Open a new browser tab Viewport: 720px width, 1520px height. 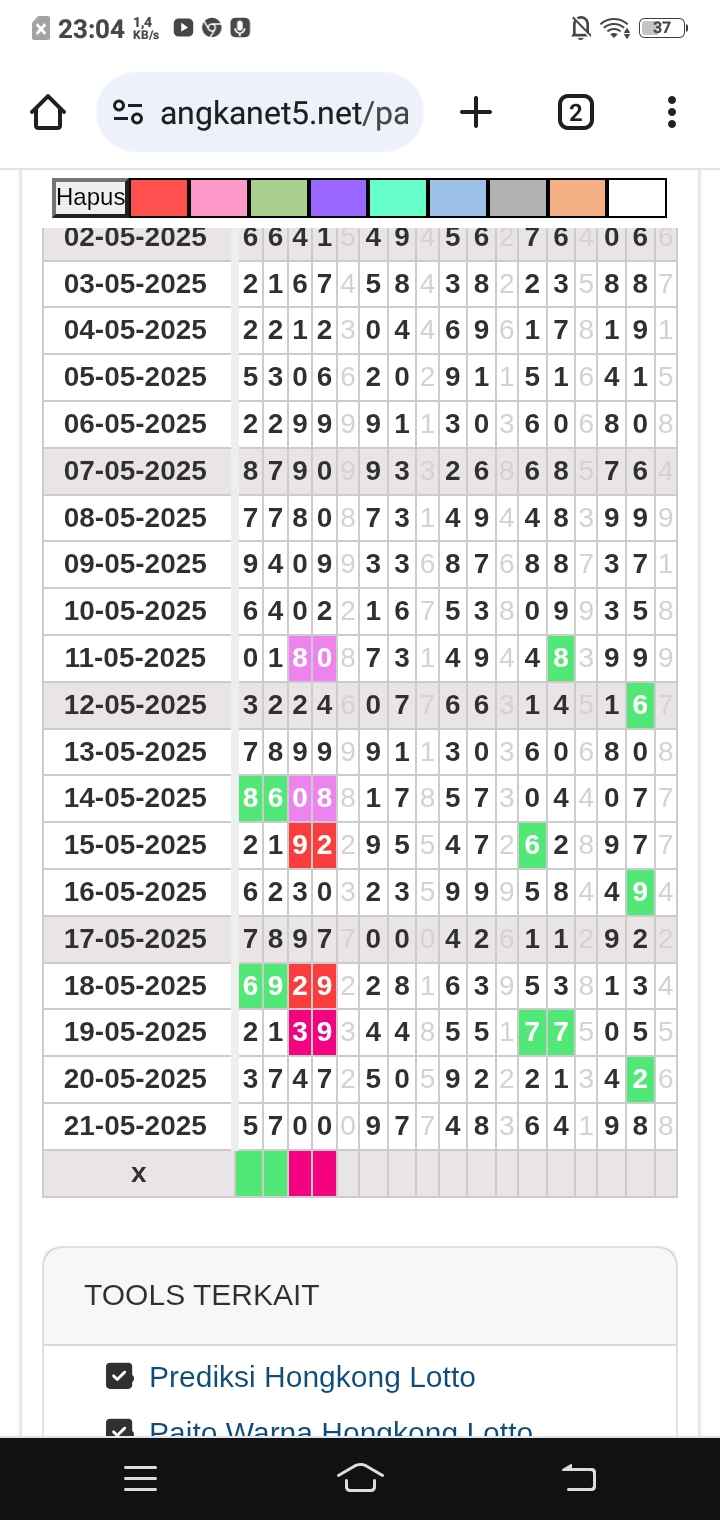(x=476, y=112)
